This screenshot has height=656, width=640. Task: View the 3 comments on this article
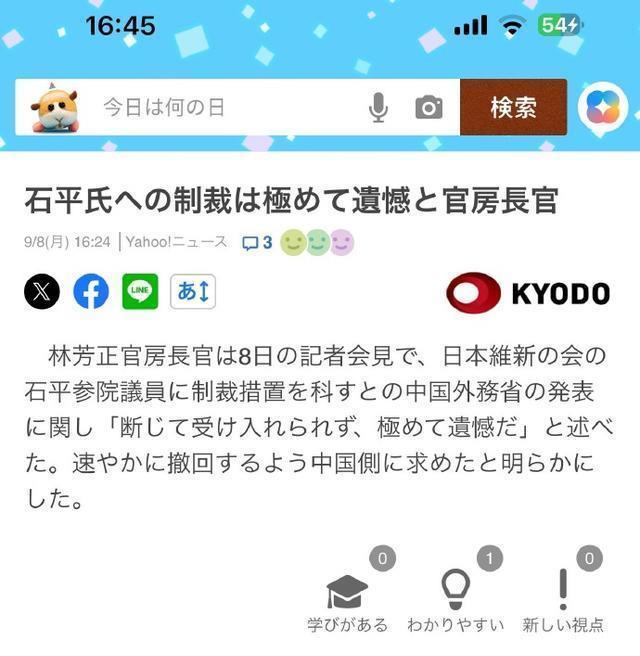[257, 243]
